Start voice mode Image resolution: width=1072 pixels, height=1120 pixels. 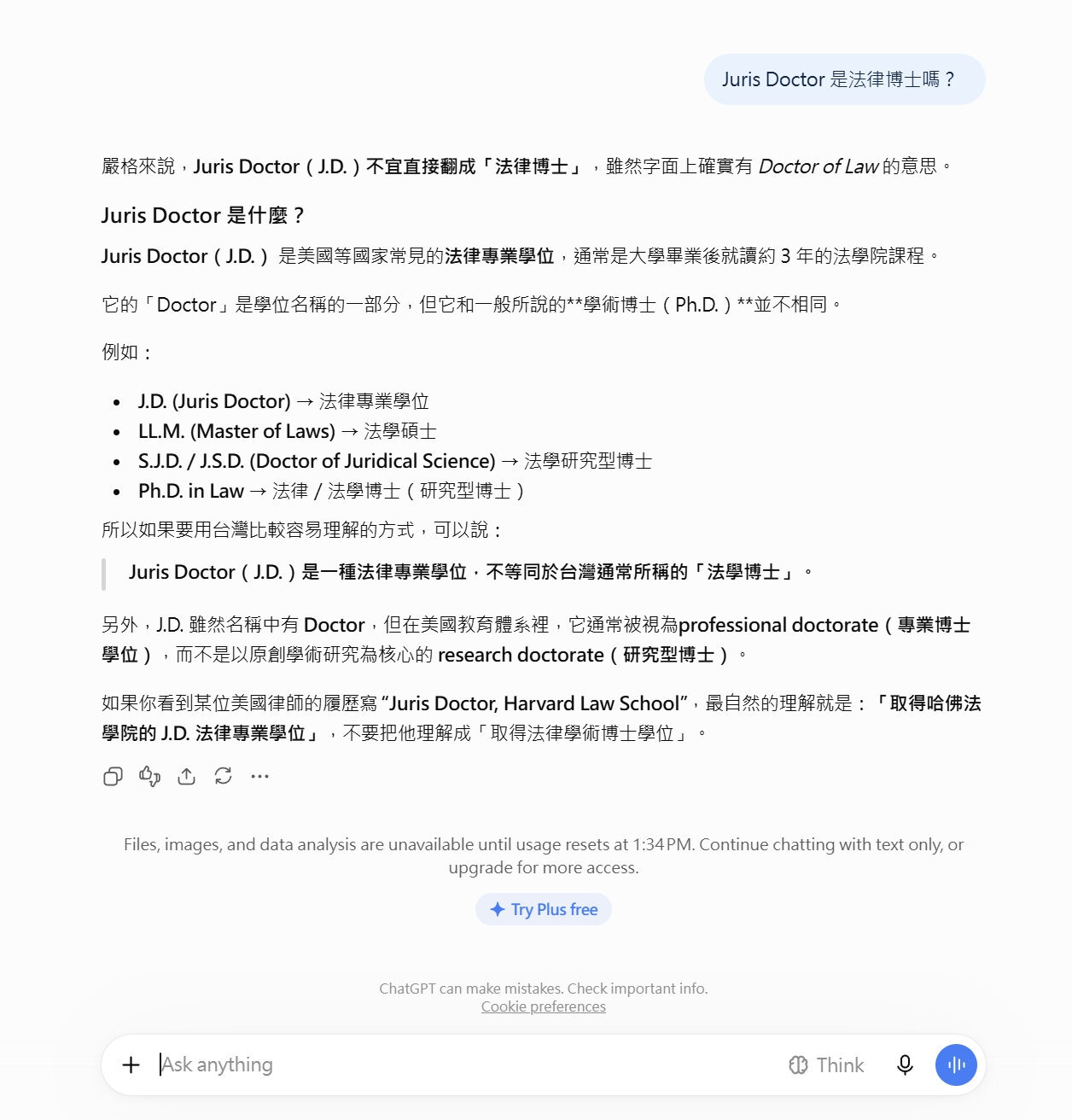(x=956, y=1065)
